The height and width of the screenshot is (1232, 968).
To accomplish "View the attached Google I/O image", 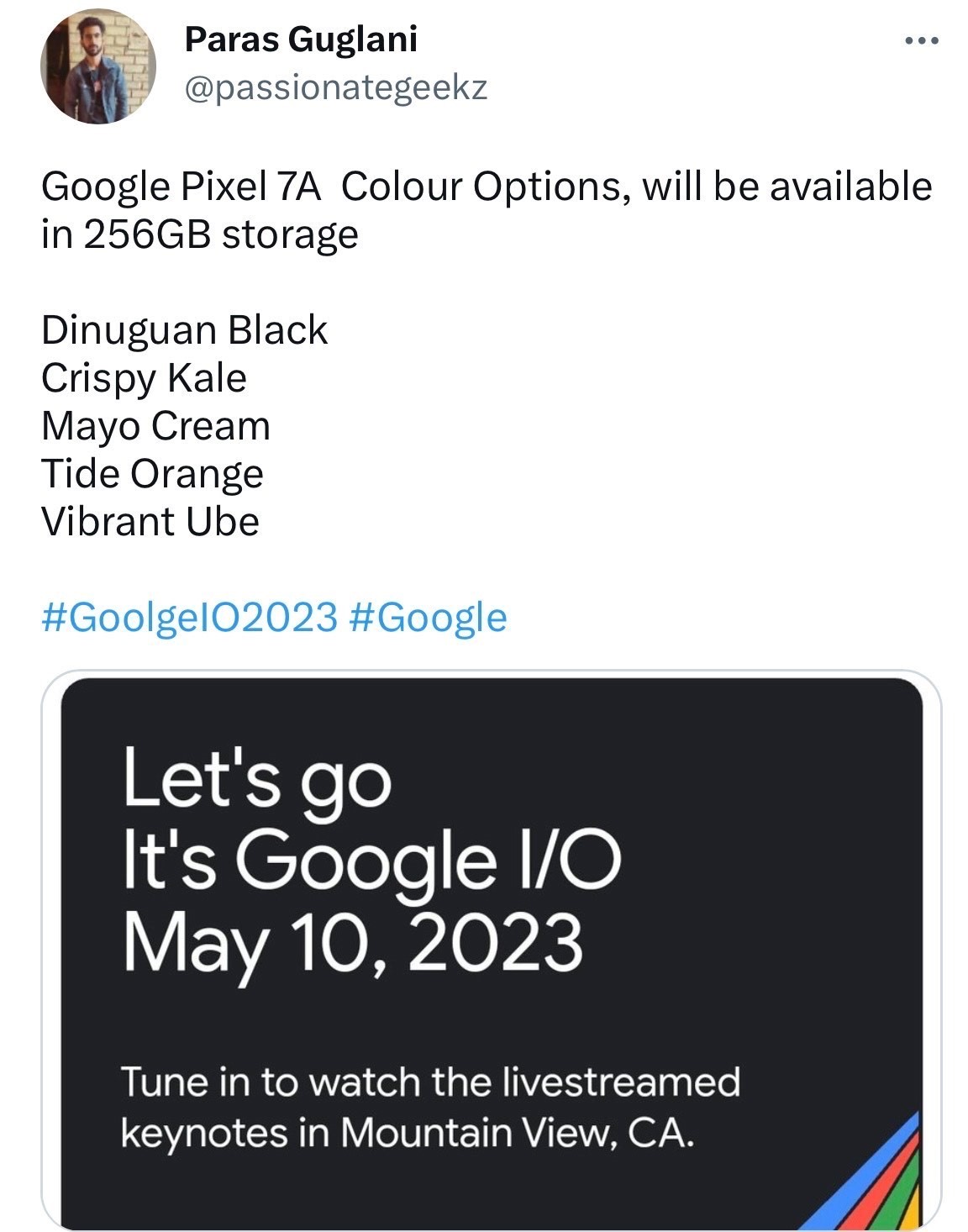I will coord(492,950).
